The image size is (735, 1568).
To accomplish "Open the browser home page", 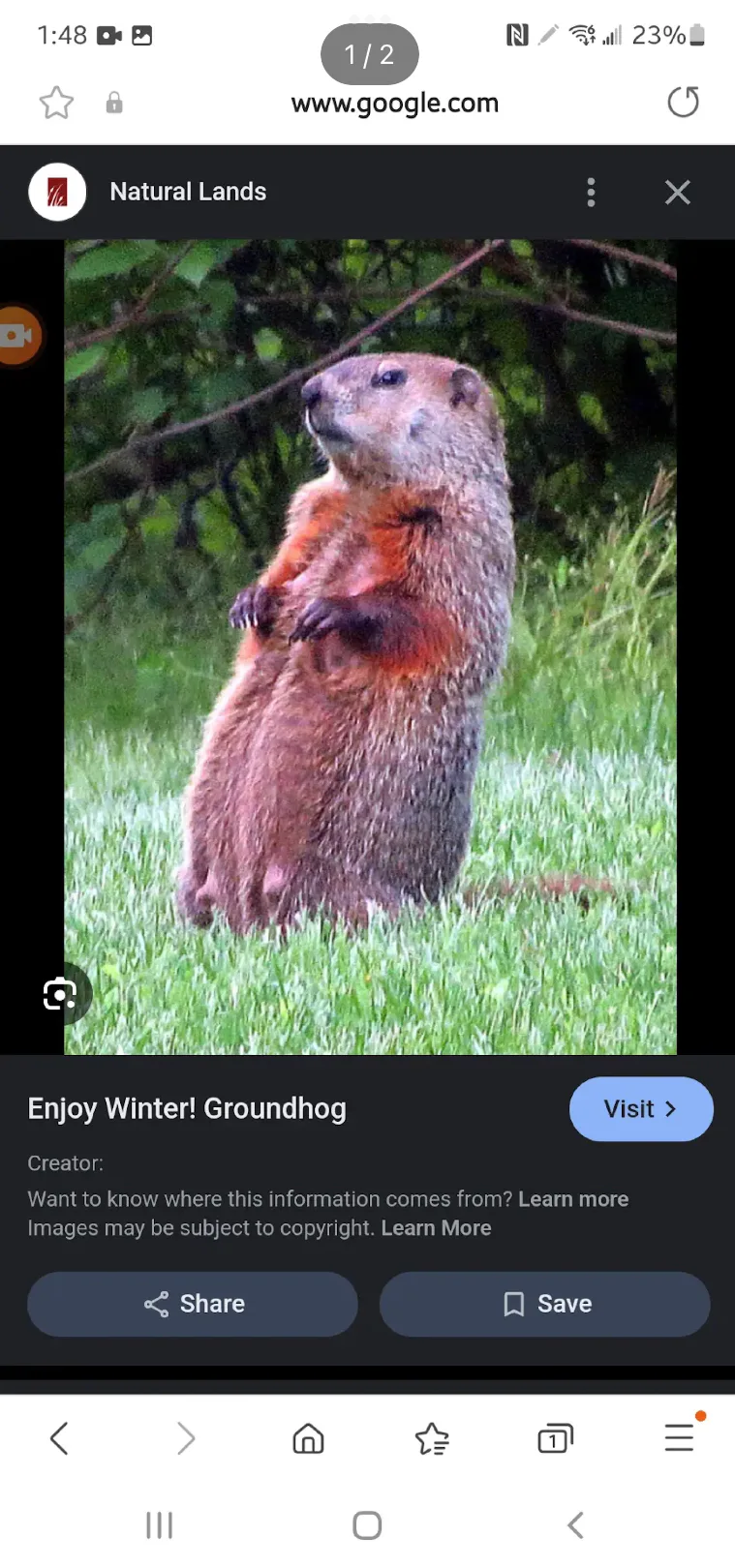I will 308,1438.
